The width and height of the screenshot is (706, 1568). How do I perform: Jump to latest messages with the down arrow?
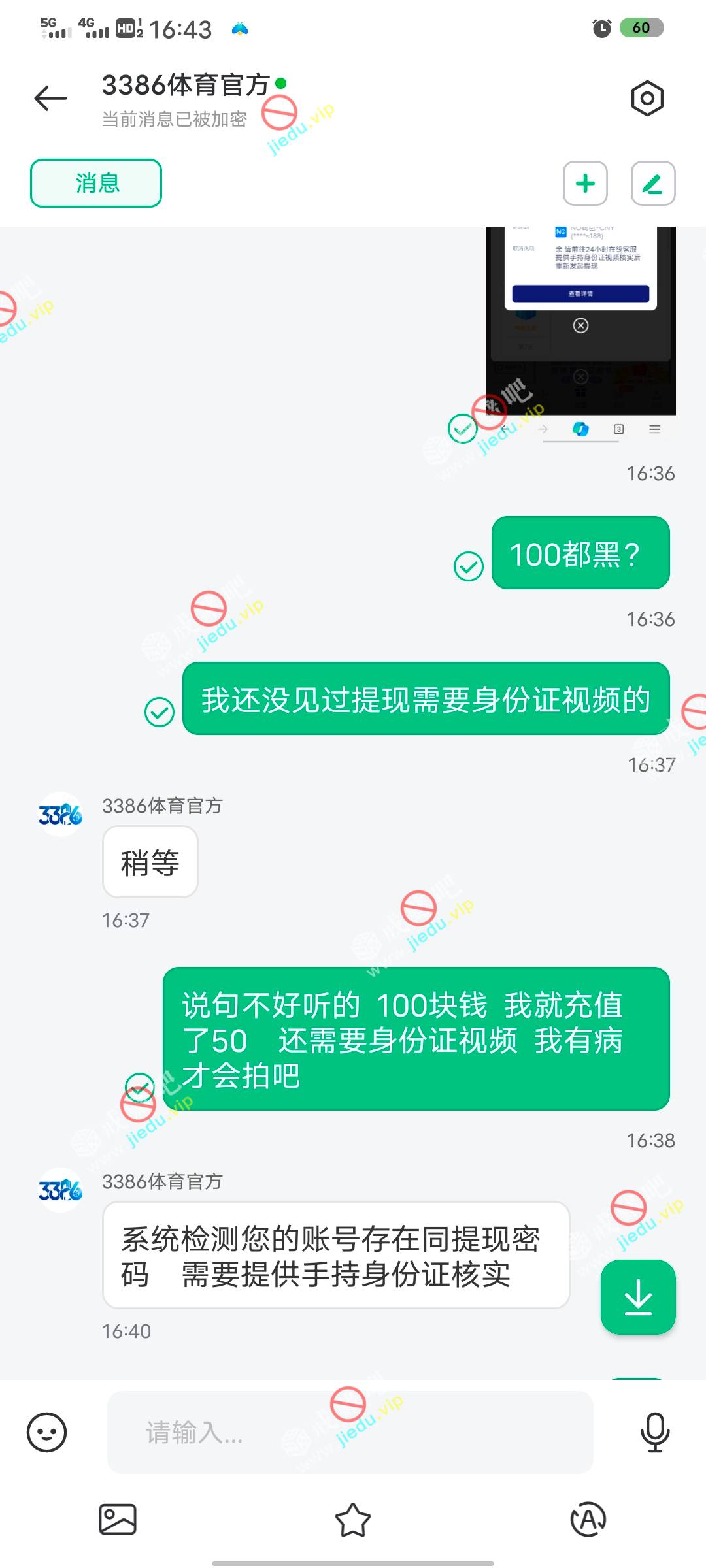coord(638,1297)
